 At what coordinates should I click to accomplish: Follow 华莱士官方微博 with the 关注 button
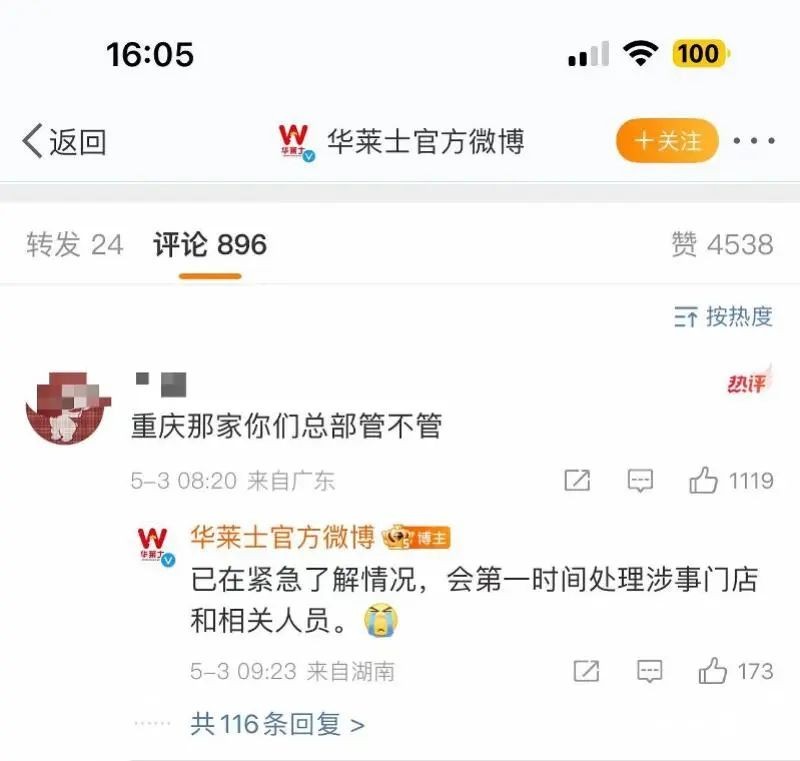667,141
